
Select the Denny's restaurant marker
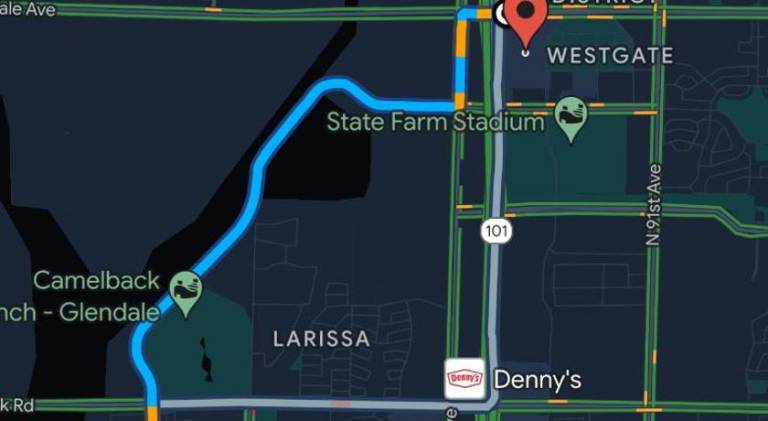click(465, 379)
